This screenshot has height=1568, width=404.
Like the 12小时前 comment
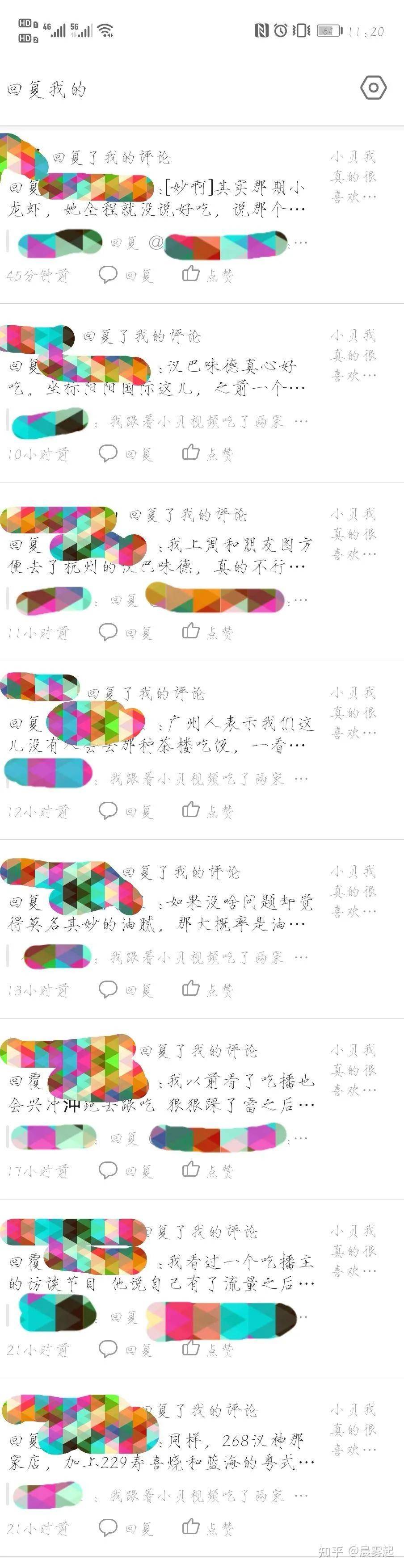[207, 811]
